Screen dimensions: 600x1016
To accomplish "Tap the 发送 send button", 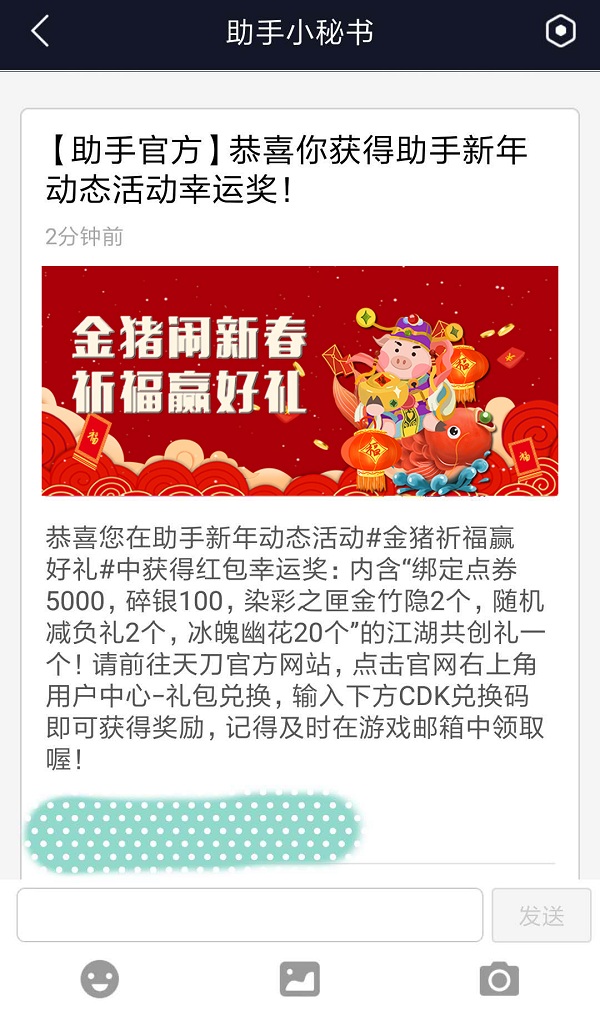I will 541,914.
